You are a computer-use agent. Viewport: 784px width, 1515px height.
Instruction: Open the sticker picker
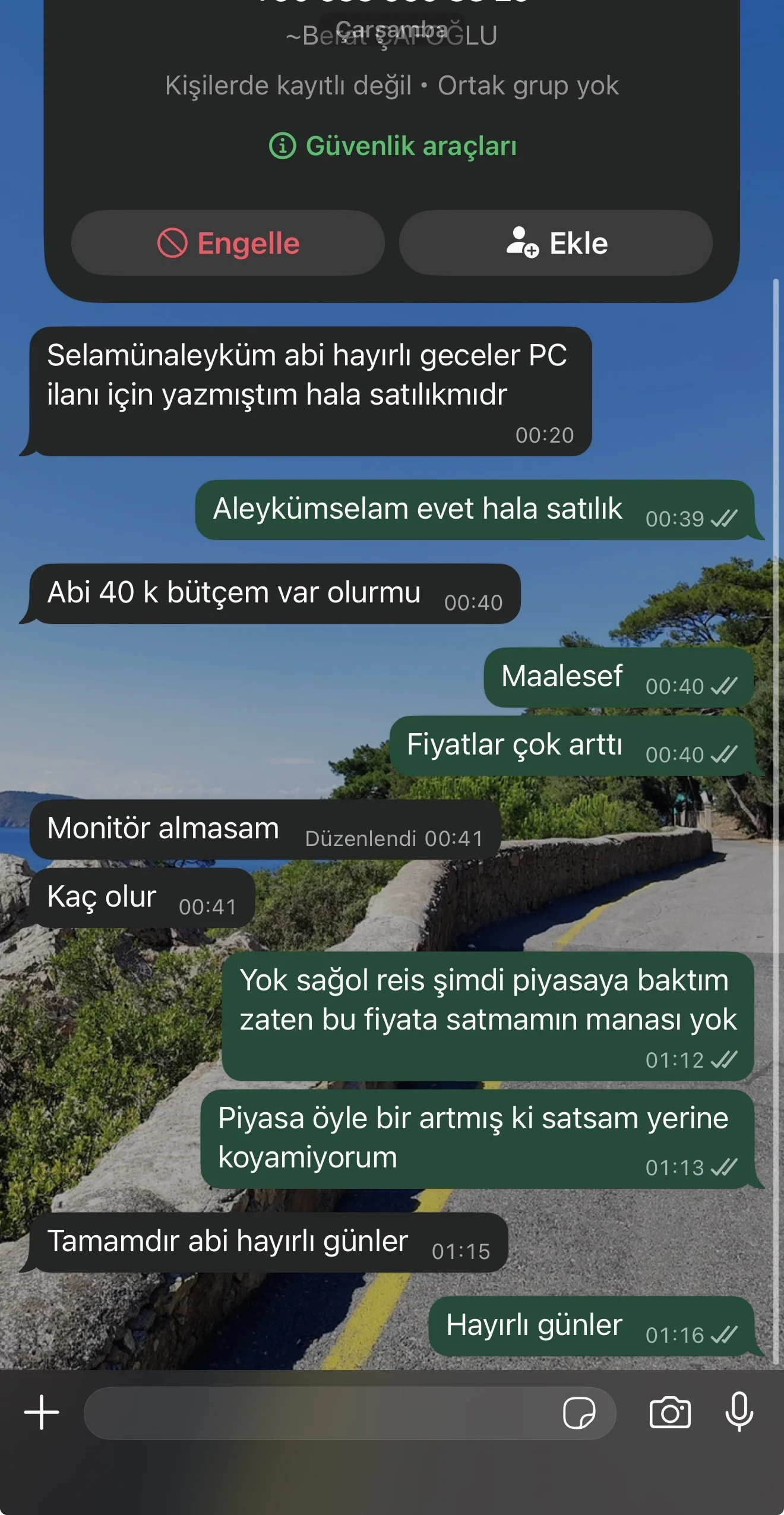pyautogui.click(x=579, y=1413)
